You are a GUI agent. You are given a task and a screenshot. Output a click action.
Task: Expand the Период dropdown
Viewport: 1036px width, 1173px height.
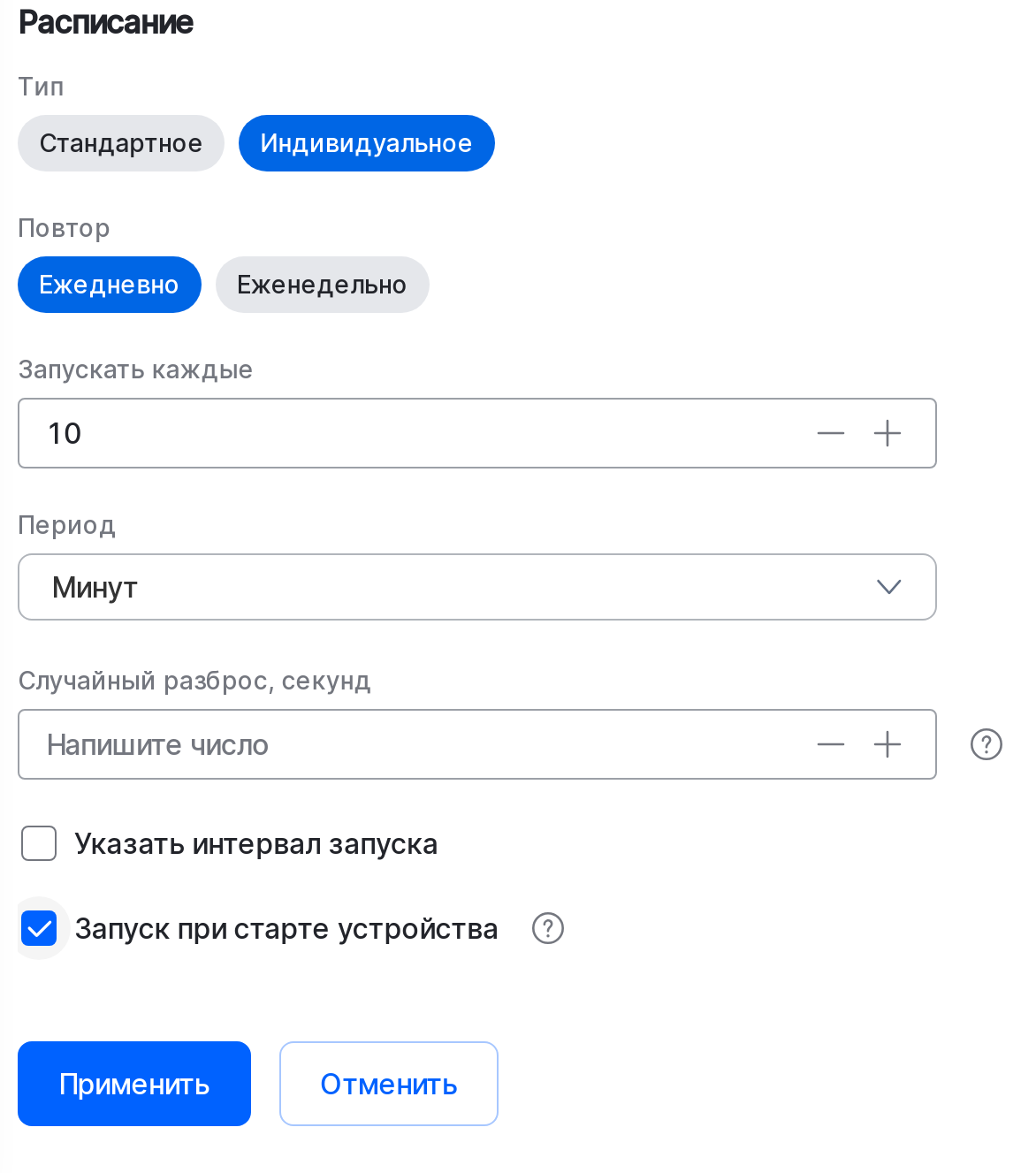pos(476,587)
